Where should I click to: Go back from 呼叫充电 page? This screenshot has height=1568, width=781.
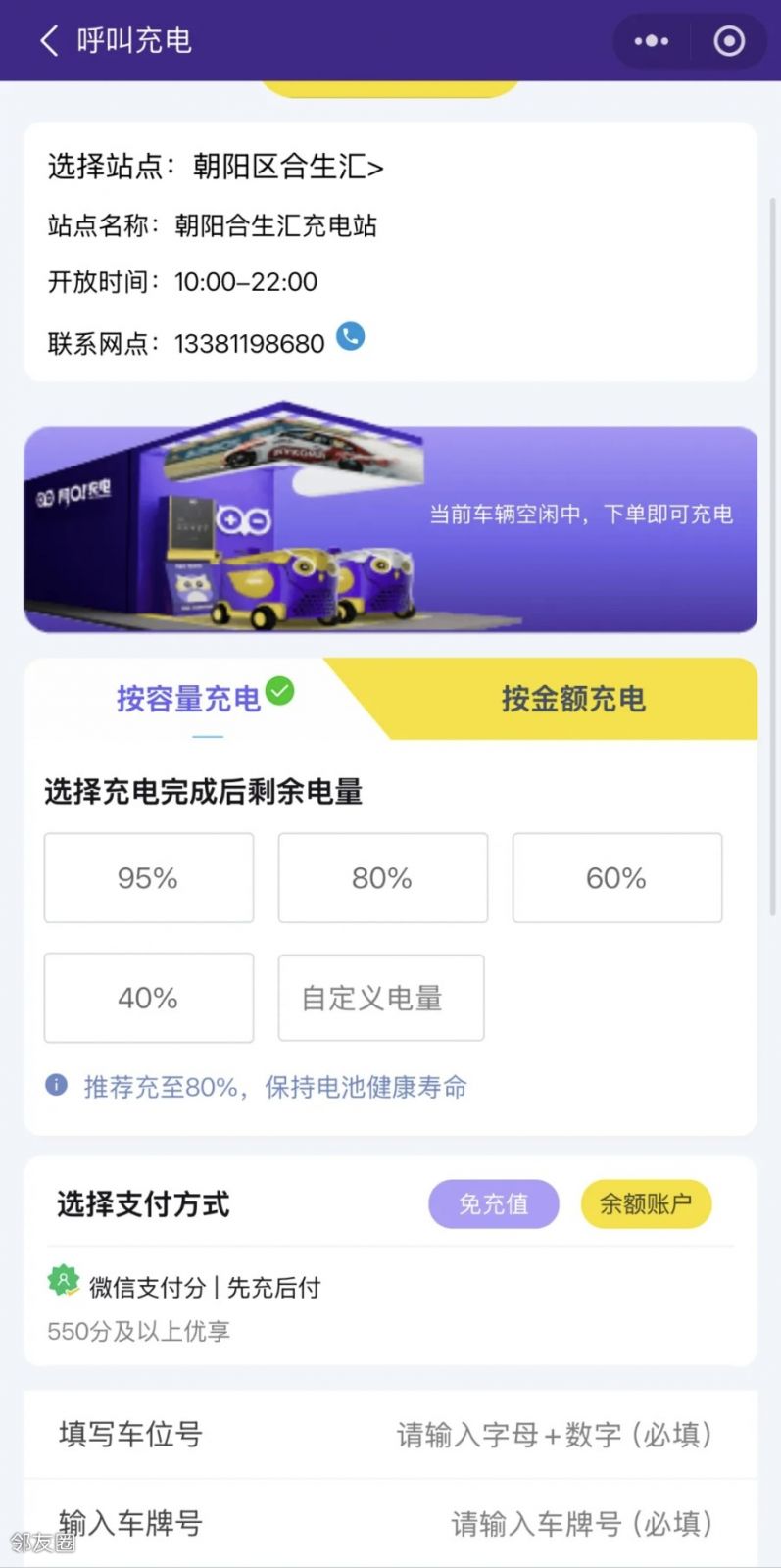49,40
